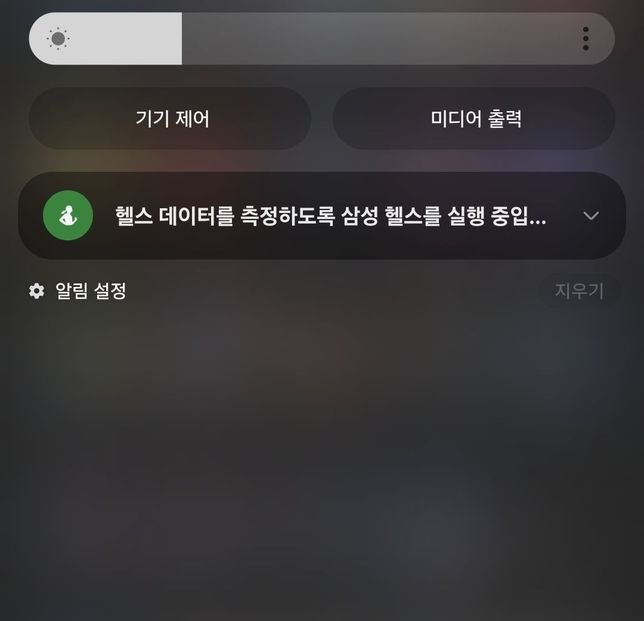The width and height of the screenshot is (644, 621).
Task: Open 미디어 출력 media output
Action: pos(474,119)
